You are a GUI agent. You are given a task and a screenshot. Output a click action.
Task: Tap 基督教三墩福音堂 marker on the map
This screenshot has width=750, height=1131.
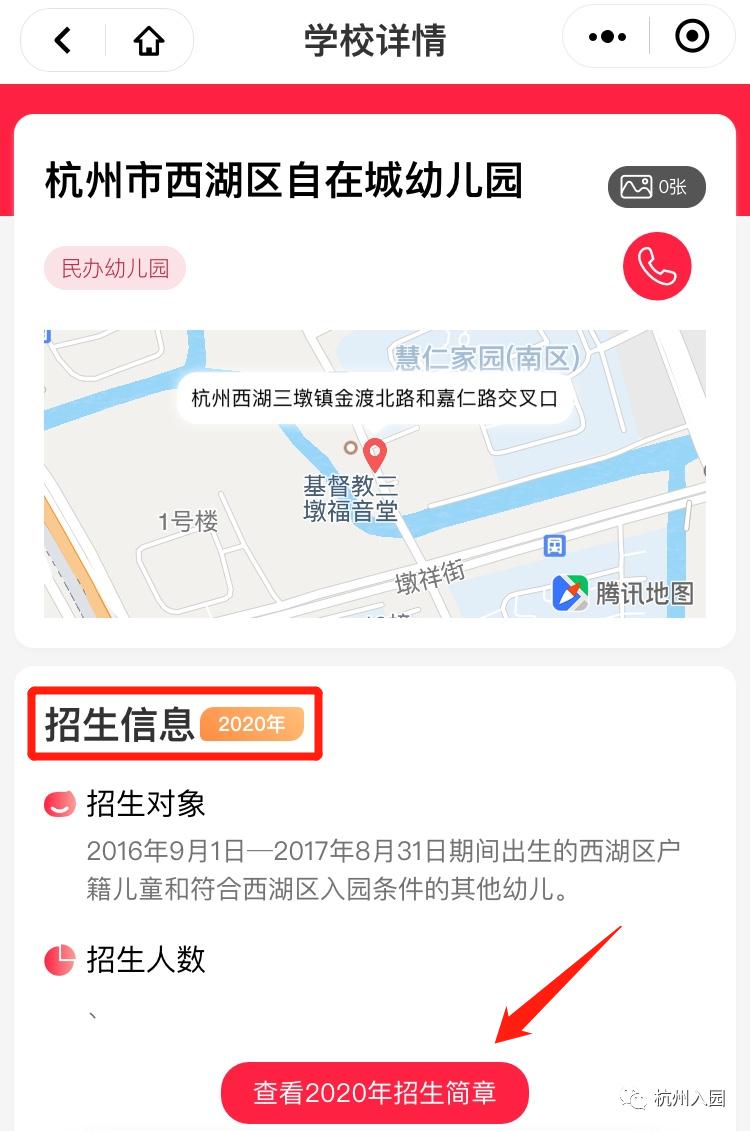point(348,497)
